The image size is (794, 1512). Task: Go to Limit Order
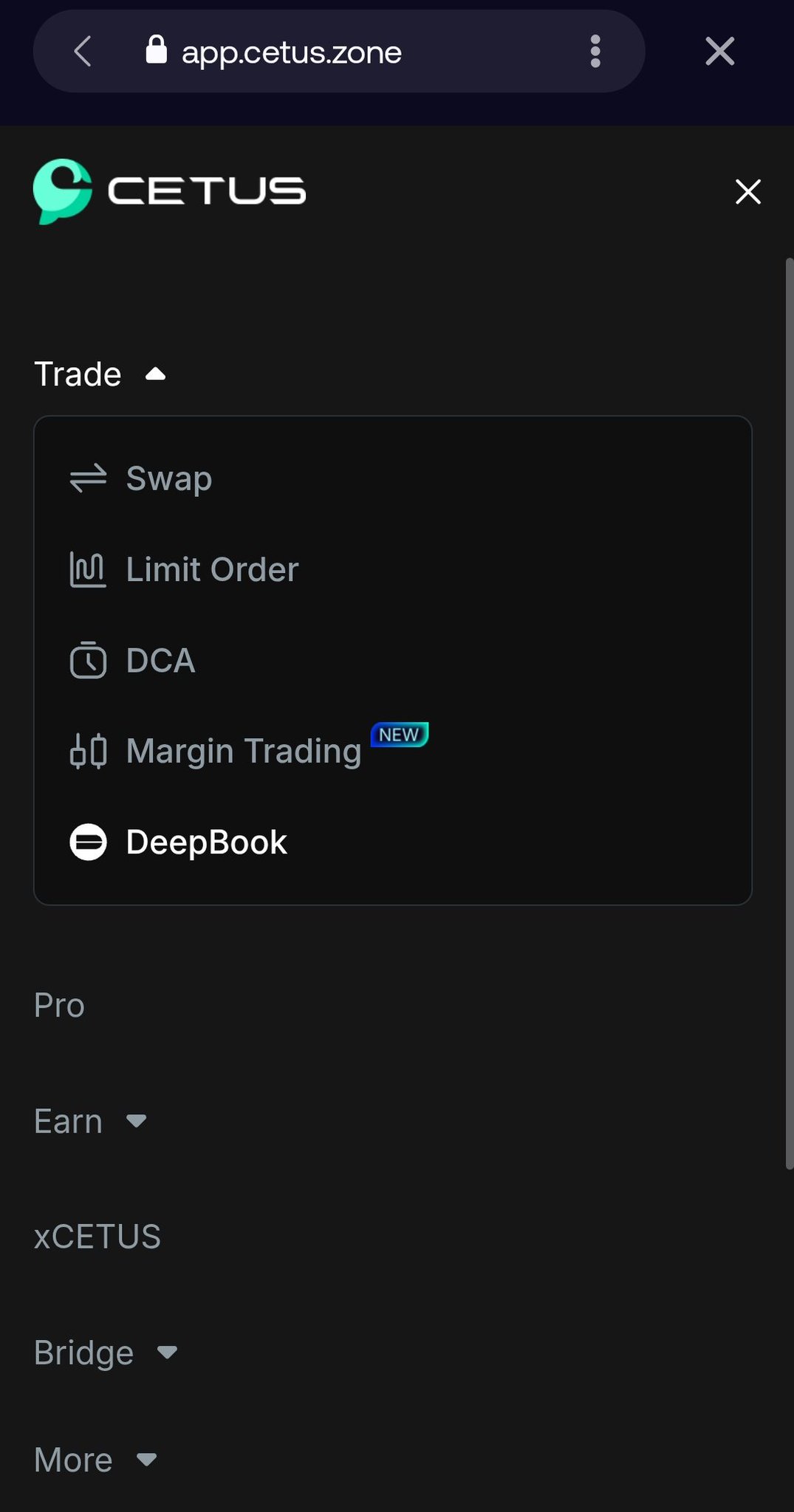212,569
